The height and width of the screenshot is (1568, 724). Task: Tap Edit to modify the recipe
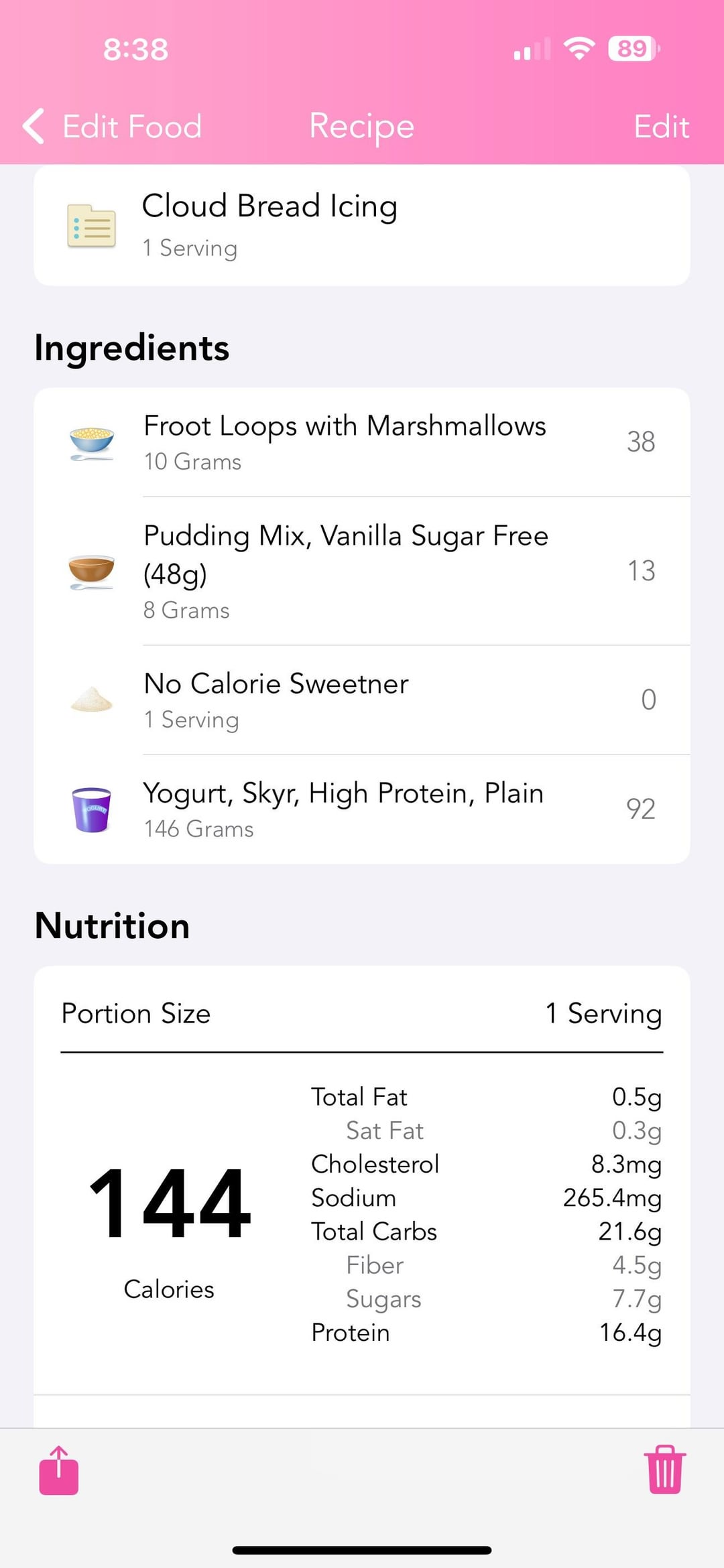(661, 126)
